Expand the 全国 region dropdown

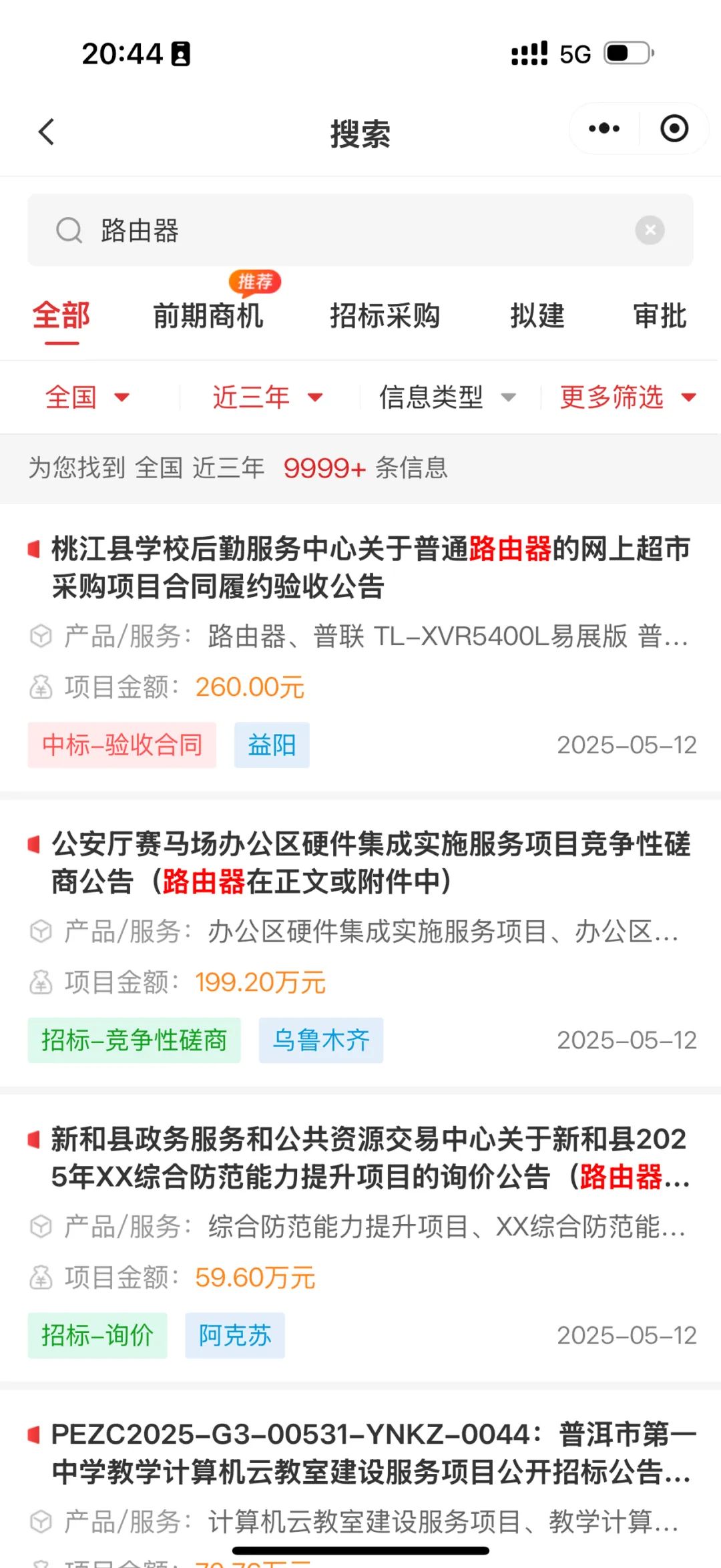tap(87, 397)
